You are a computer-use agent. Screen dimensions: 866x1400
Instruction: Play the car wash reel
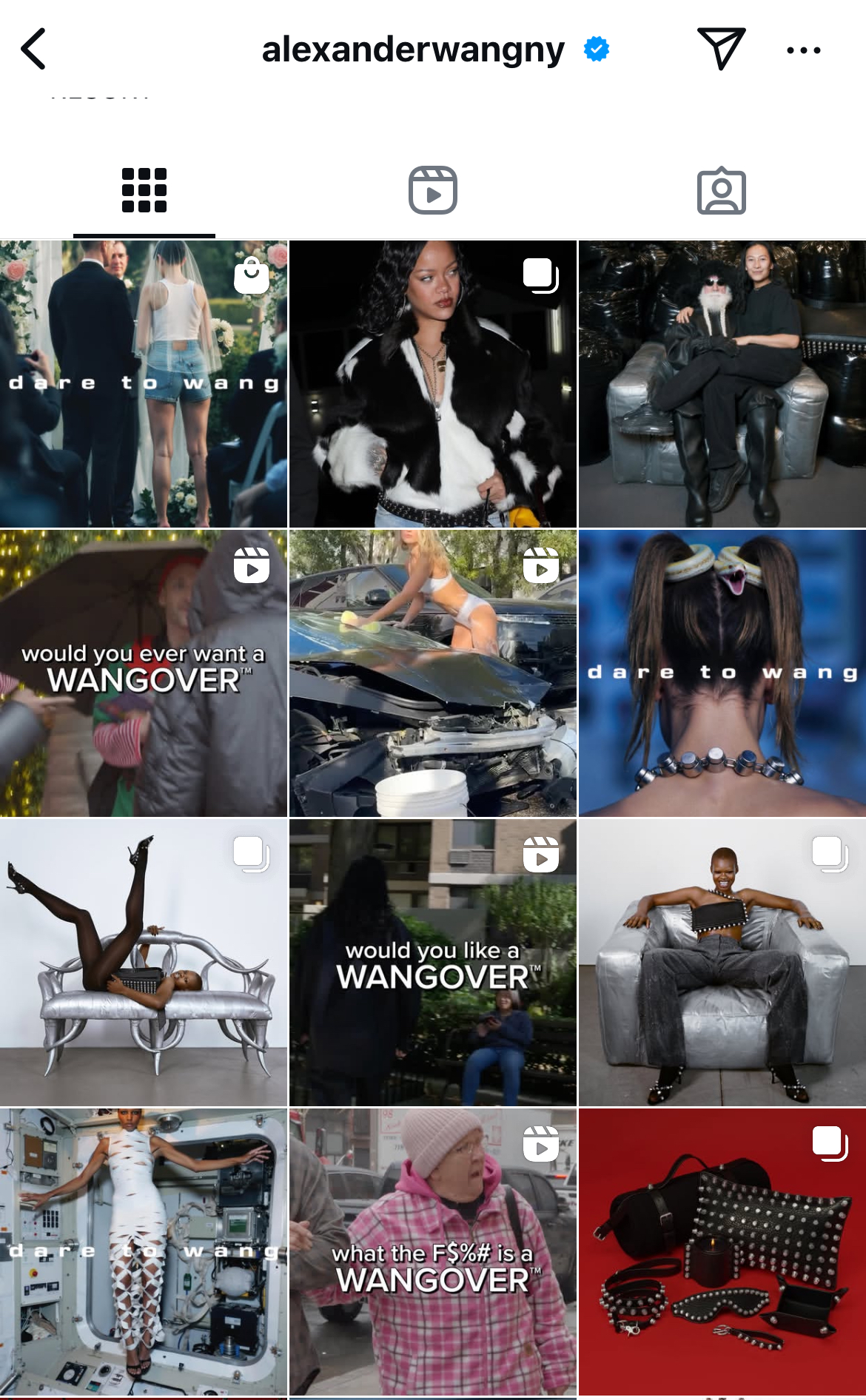433,673
